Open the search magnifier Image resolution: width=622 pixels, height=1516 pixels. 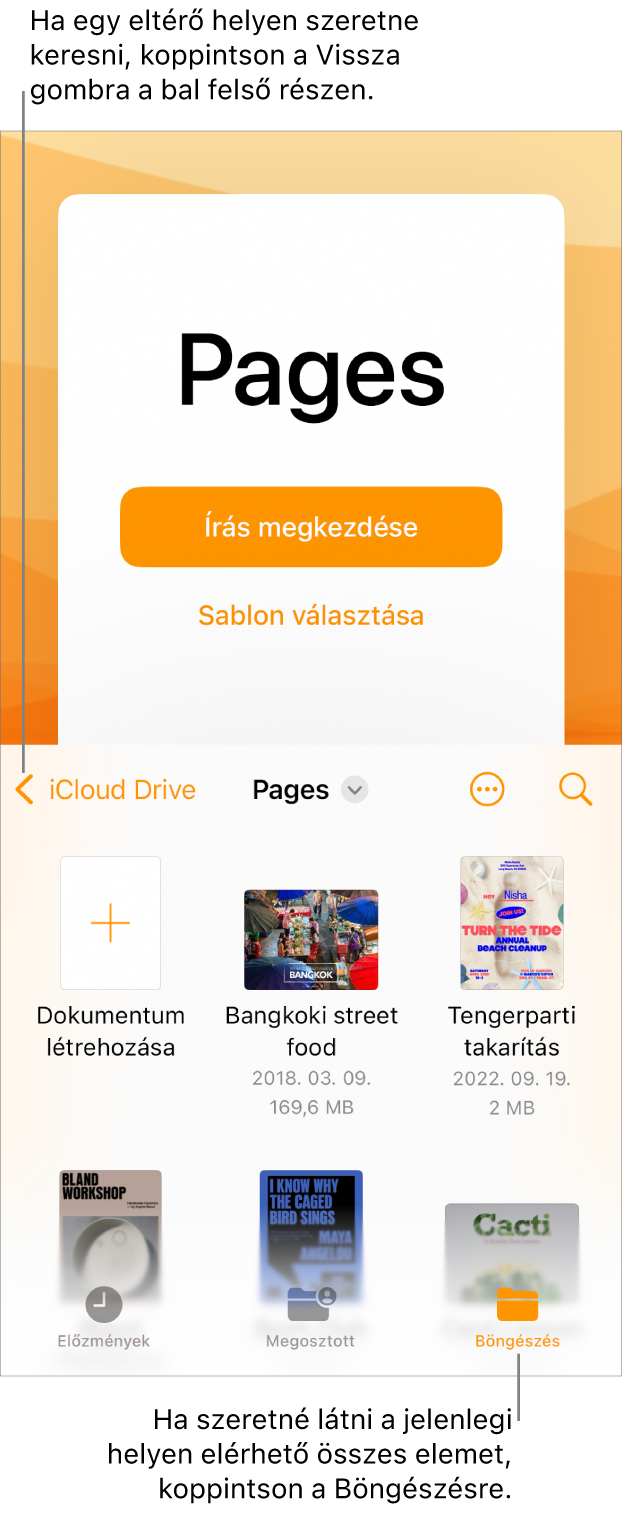pos(575,790)
